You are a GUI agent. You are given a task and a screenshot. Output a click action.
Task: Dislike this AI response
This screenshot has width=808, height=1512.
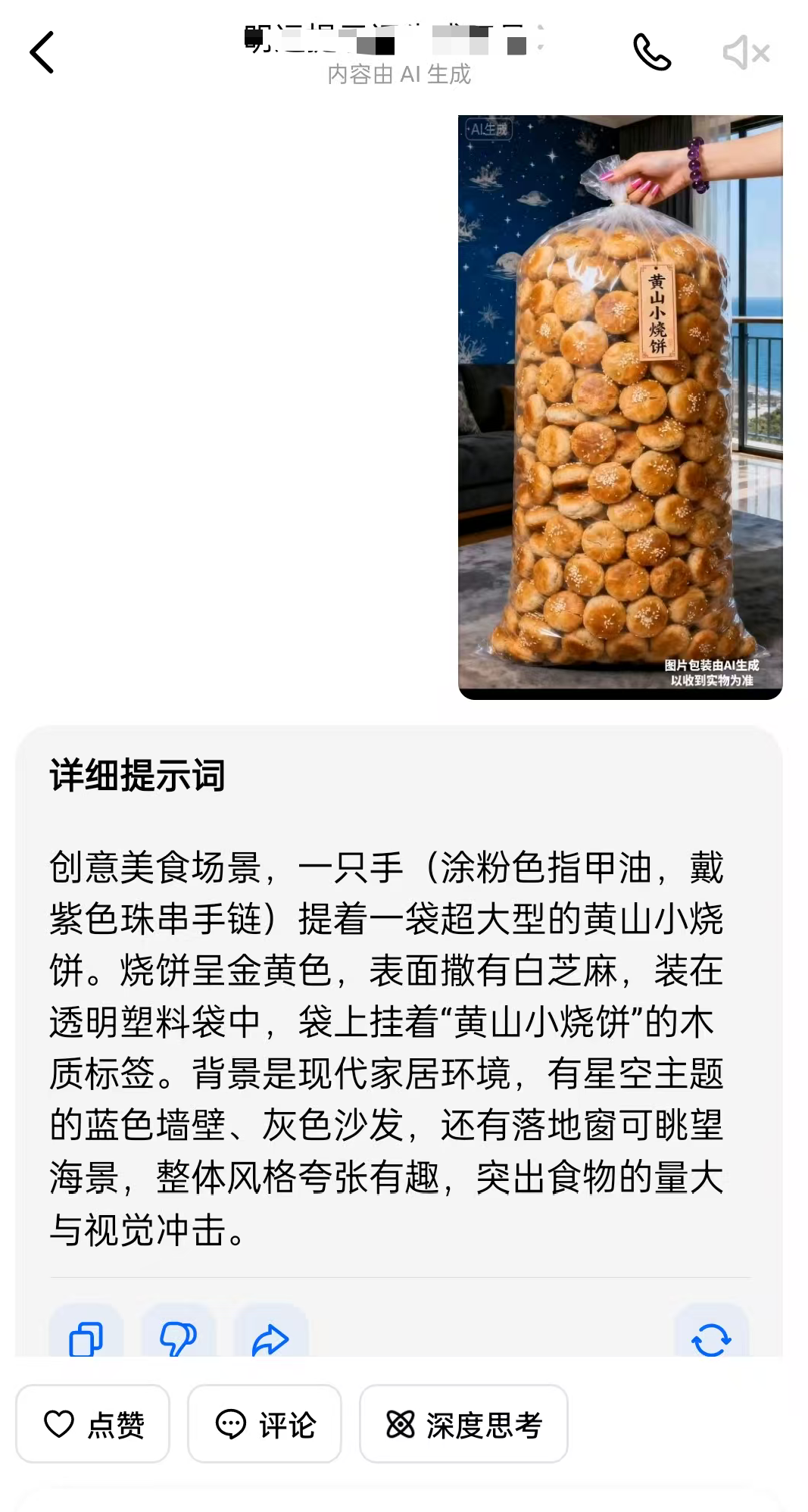tap(179, 1339)
